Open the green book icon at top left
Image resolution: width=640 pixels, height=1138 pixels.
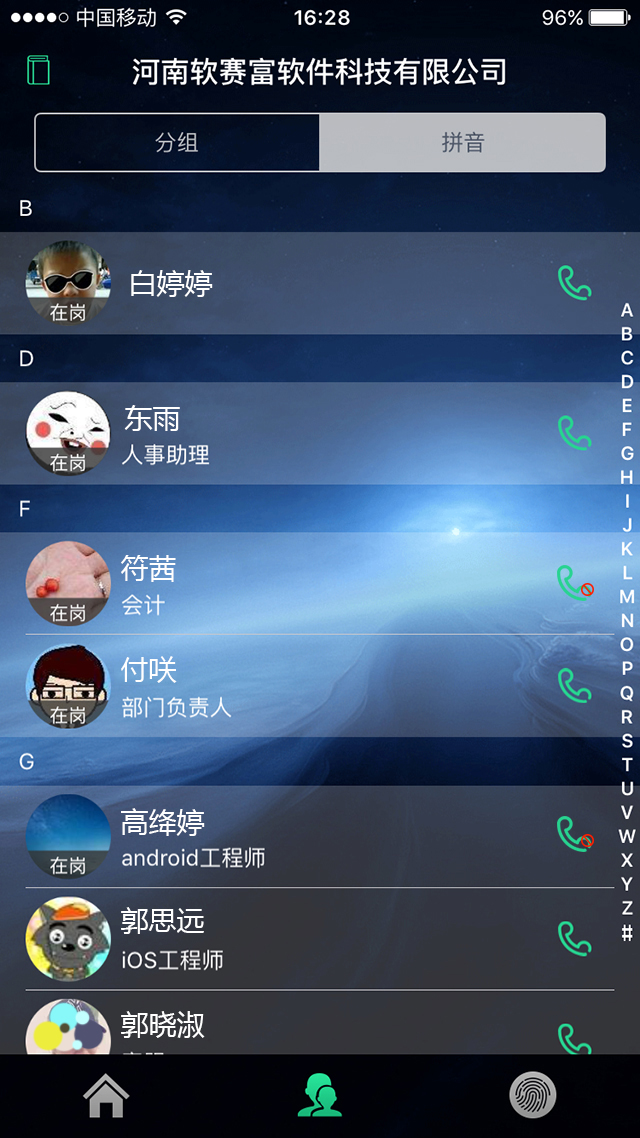pyautogui.click(x=38, y=71)
